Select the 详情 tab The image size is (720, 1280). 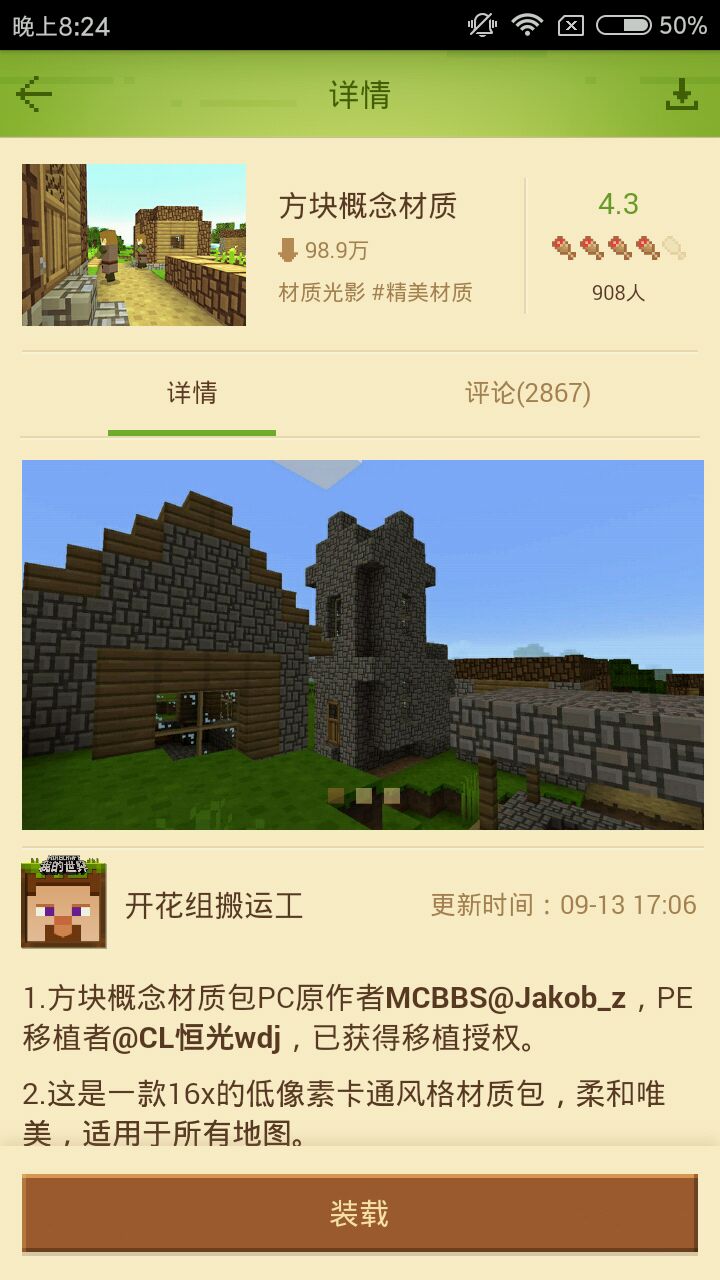pyautogui.click(x=192, y=393)
